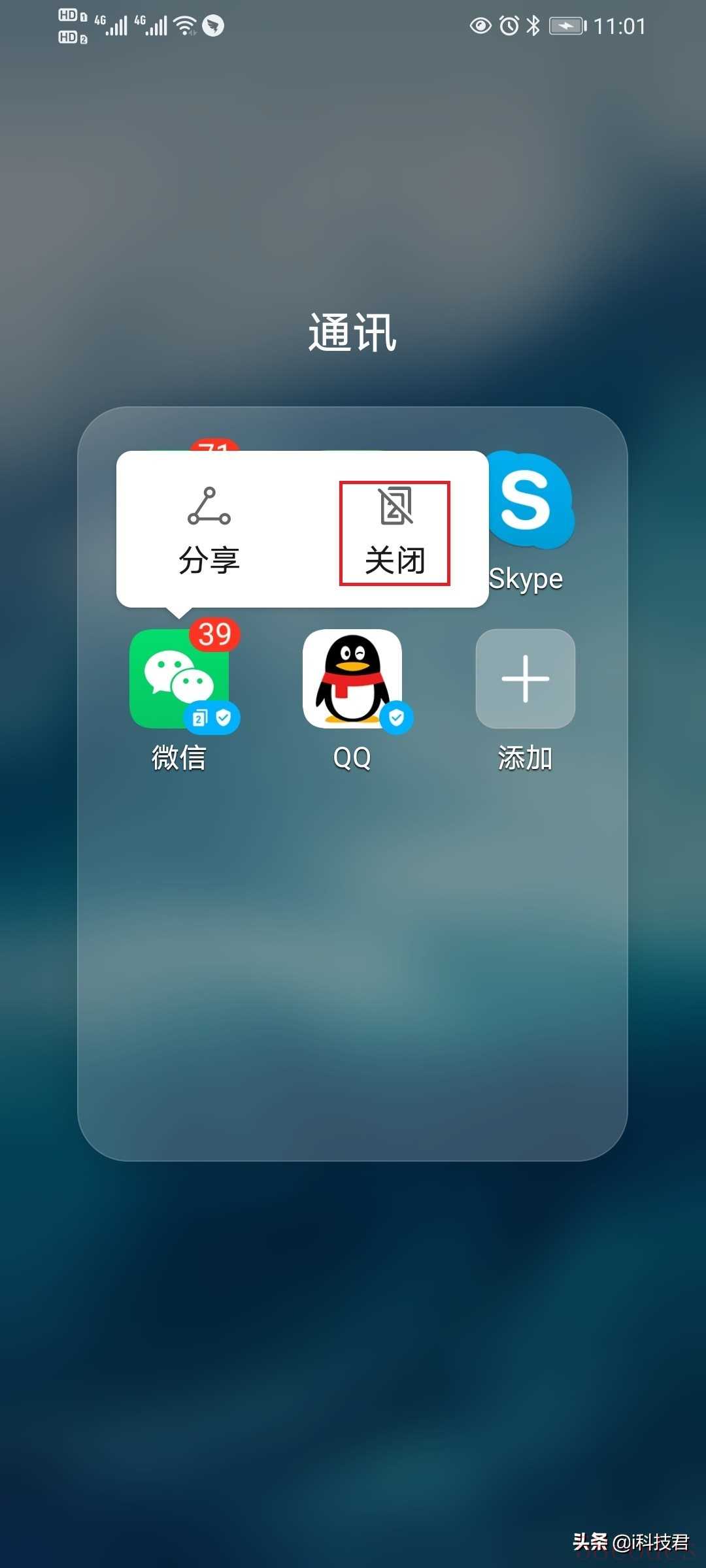Open the QQ app
Viewport: 706px width, 1568px height.
352,679
